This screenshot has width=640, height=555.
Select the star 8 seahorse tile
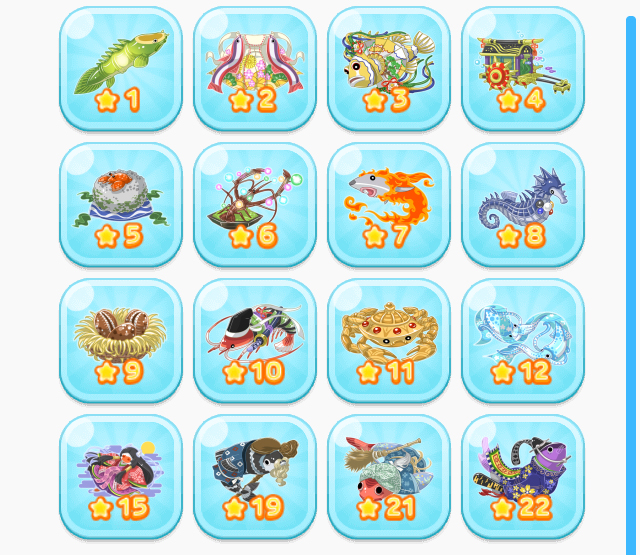coord(523,204)
